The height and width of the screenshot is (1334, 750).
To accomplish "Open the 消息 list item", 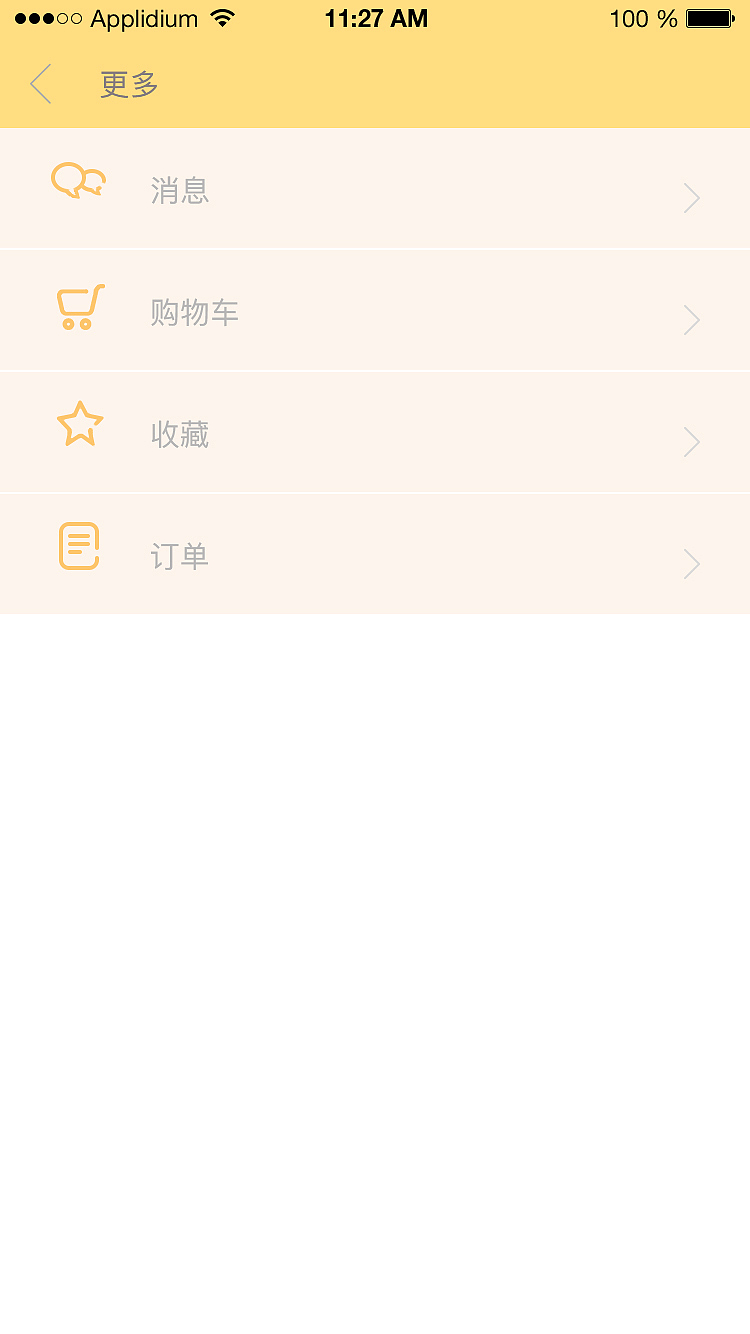I will 375,190.
